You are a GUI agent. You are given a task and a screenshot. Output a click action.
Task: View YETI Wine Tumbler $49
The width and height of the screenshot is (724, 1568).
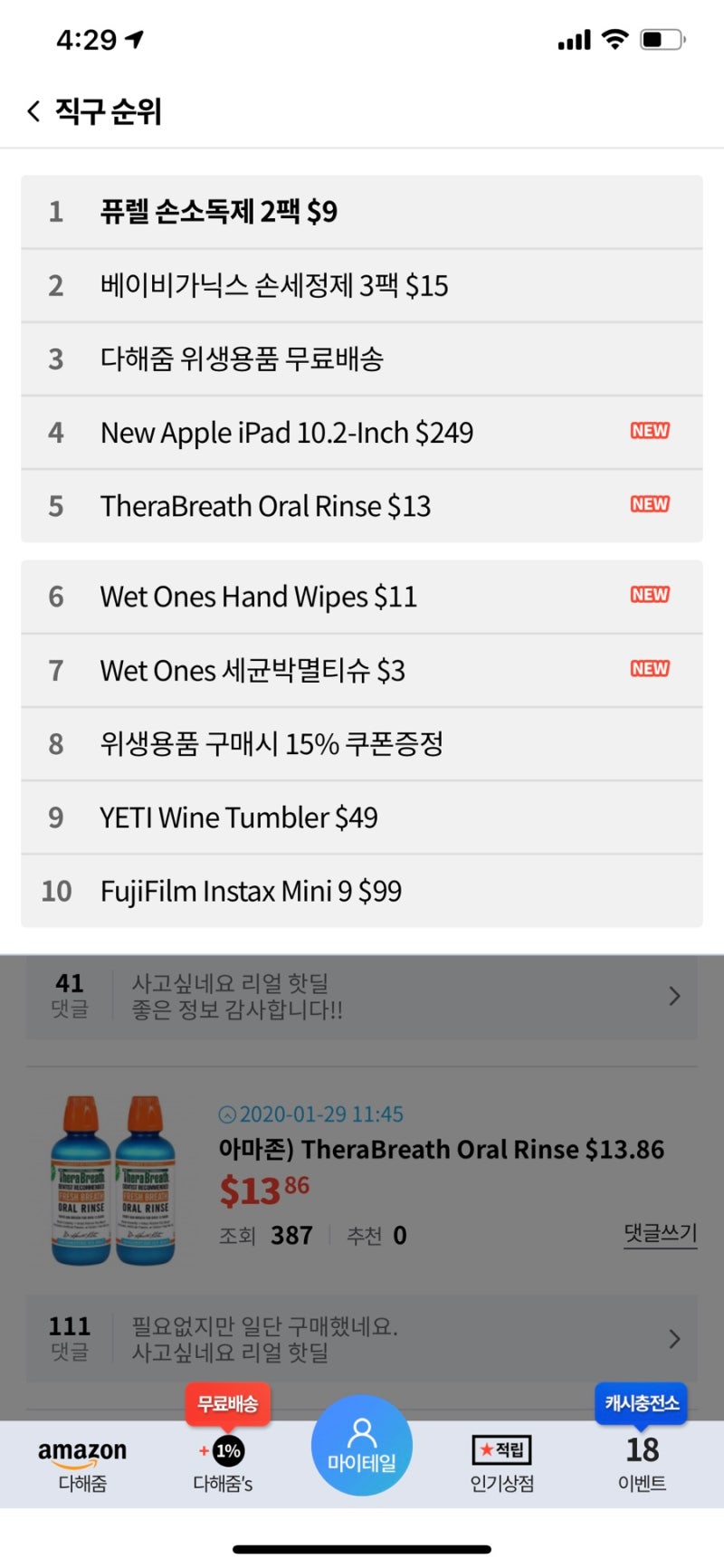(362, 817)
